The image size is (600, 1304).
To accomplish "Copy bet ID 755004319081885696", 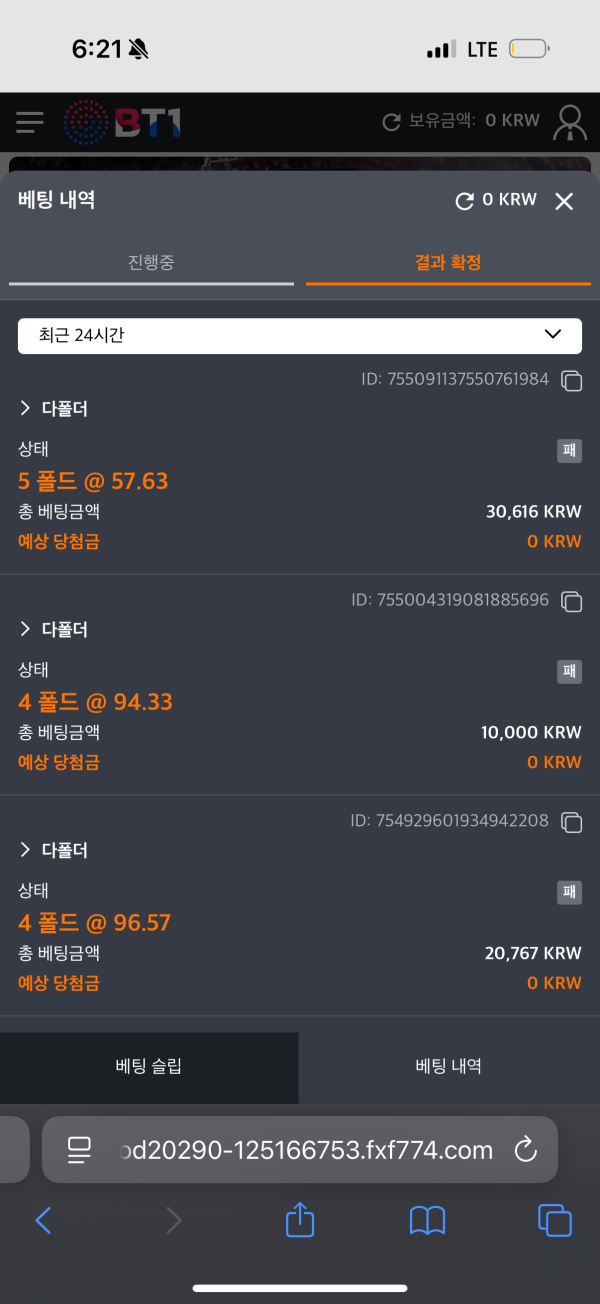I will pos(571,601).
